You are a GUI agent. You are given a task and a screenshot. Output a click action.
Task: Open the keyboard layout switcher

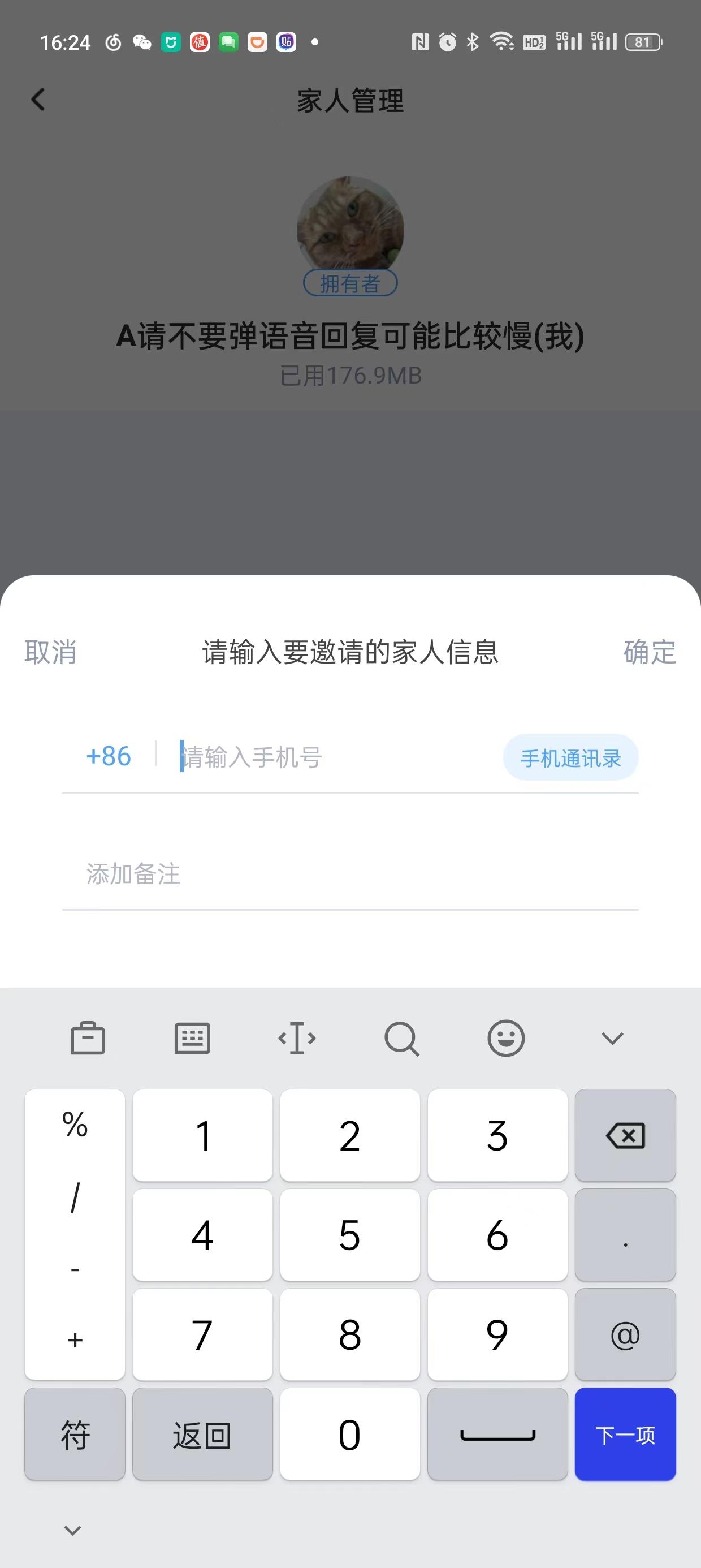[x=192, y=1038]
